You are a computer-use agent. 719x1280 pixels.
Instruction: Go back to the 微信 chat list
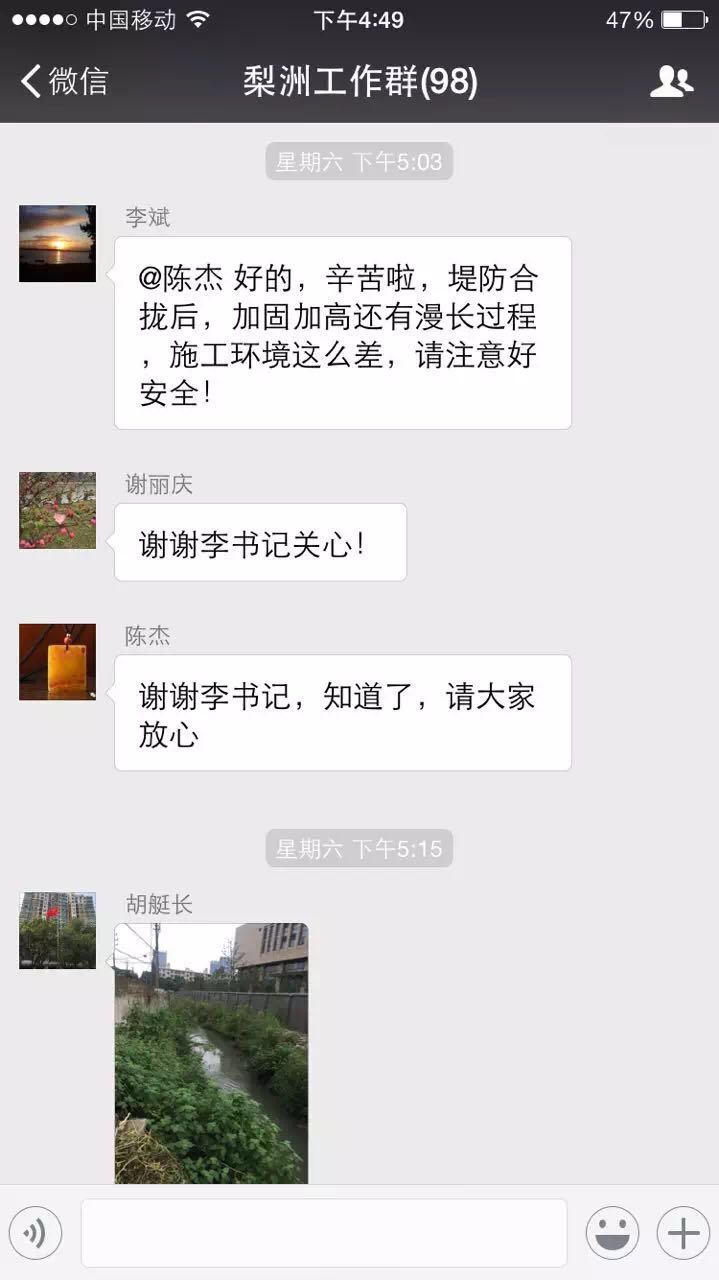point(64,81)
